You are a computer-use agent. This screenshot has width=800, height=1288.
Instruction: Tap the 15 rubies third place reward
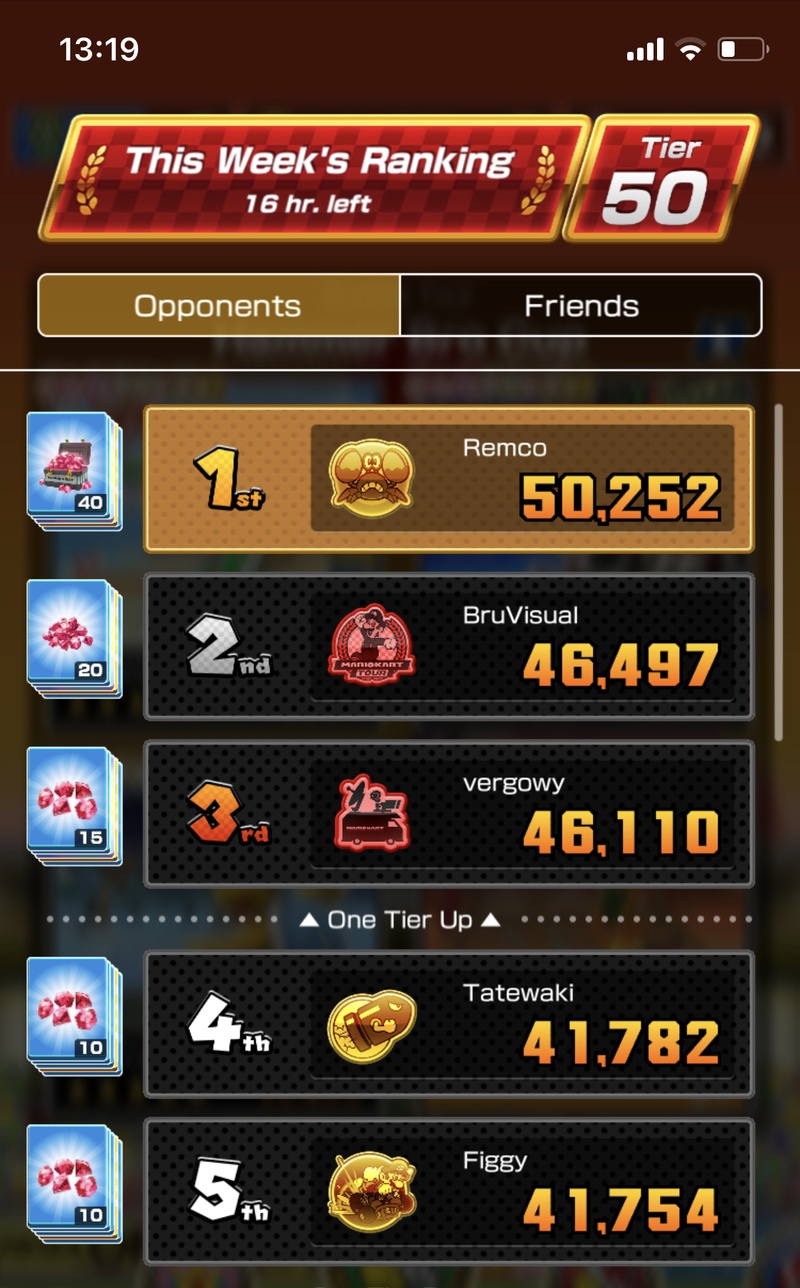click(75, 806)
